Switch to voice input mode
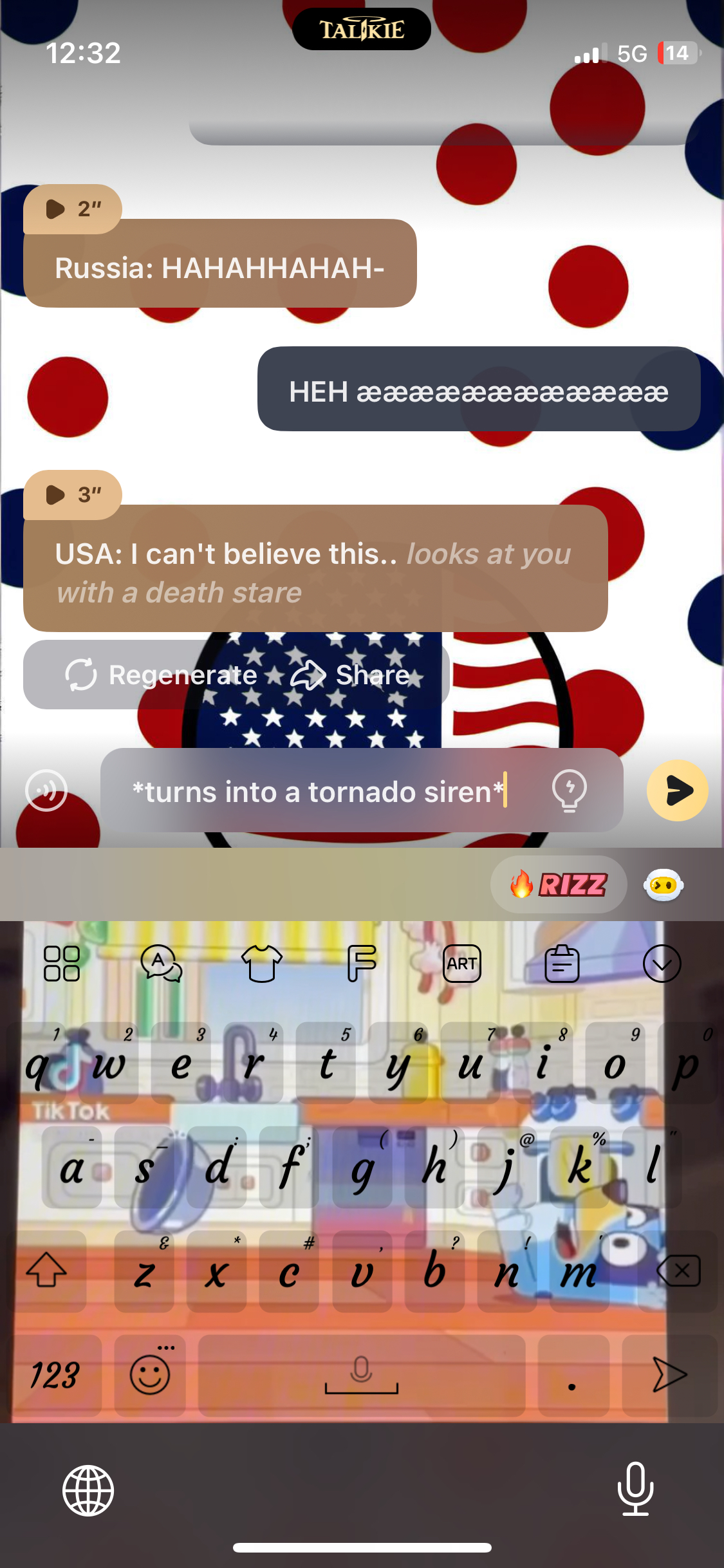Image resolution: width=724 pixels, height=1568 pixels. [x=46, y=790]
